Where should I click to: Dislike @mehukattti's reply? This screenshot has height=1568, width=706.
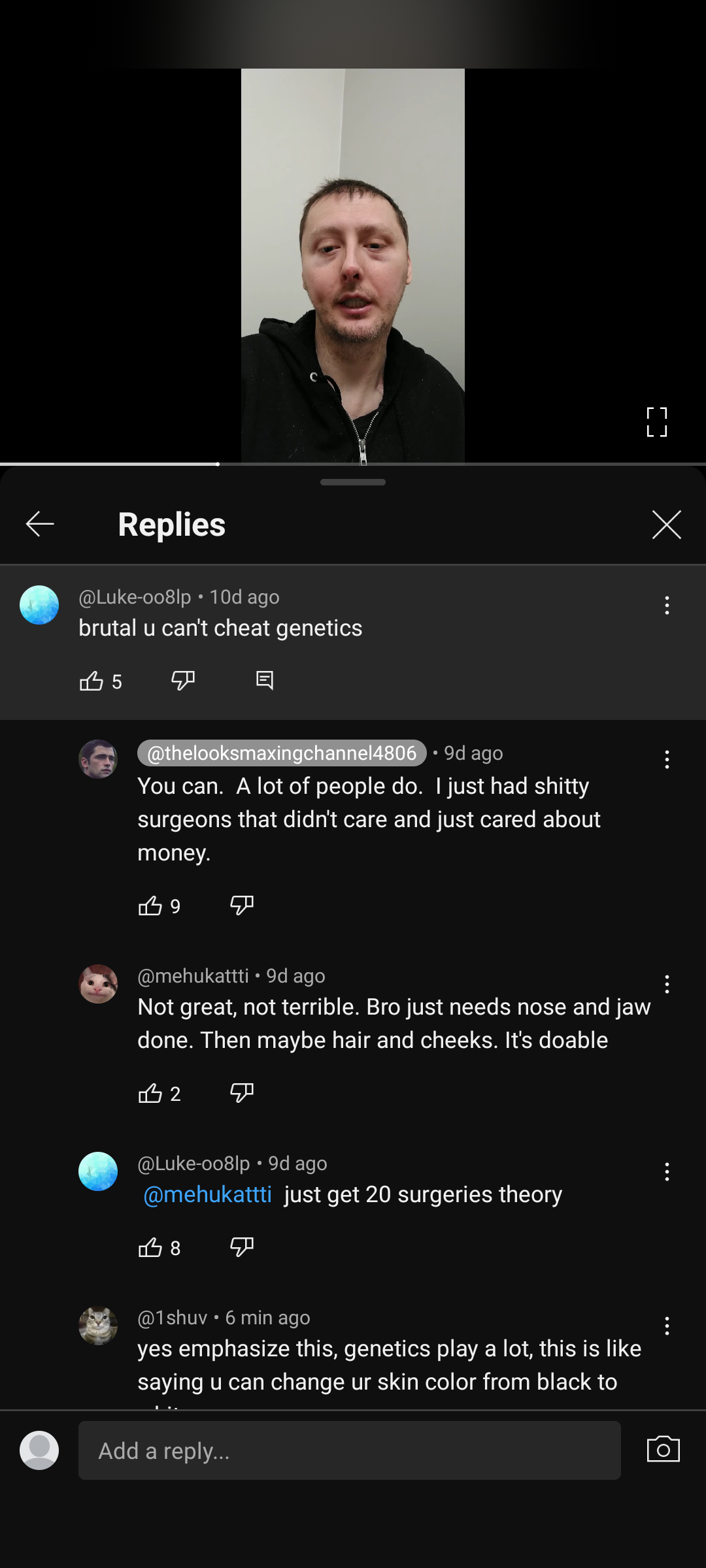242,1093
